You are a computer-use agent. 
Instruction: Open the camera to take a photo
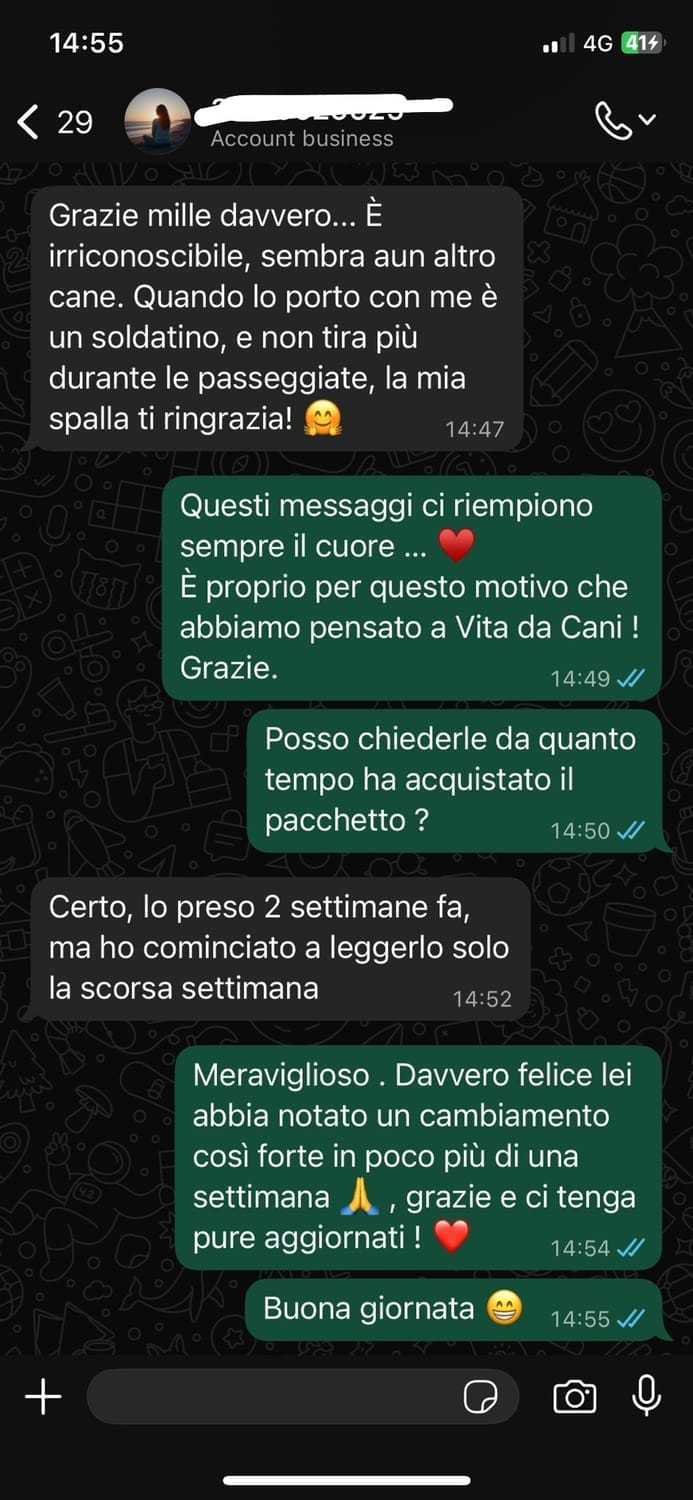click(x=575, y=1397)
